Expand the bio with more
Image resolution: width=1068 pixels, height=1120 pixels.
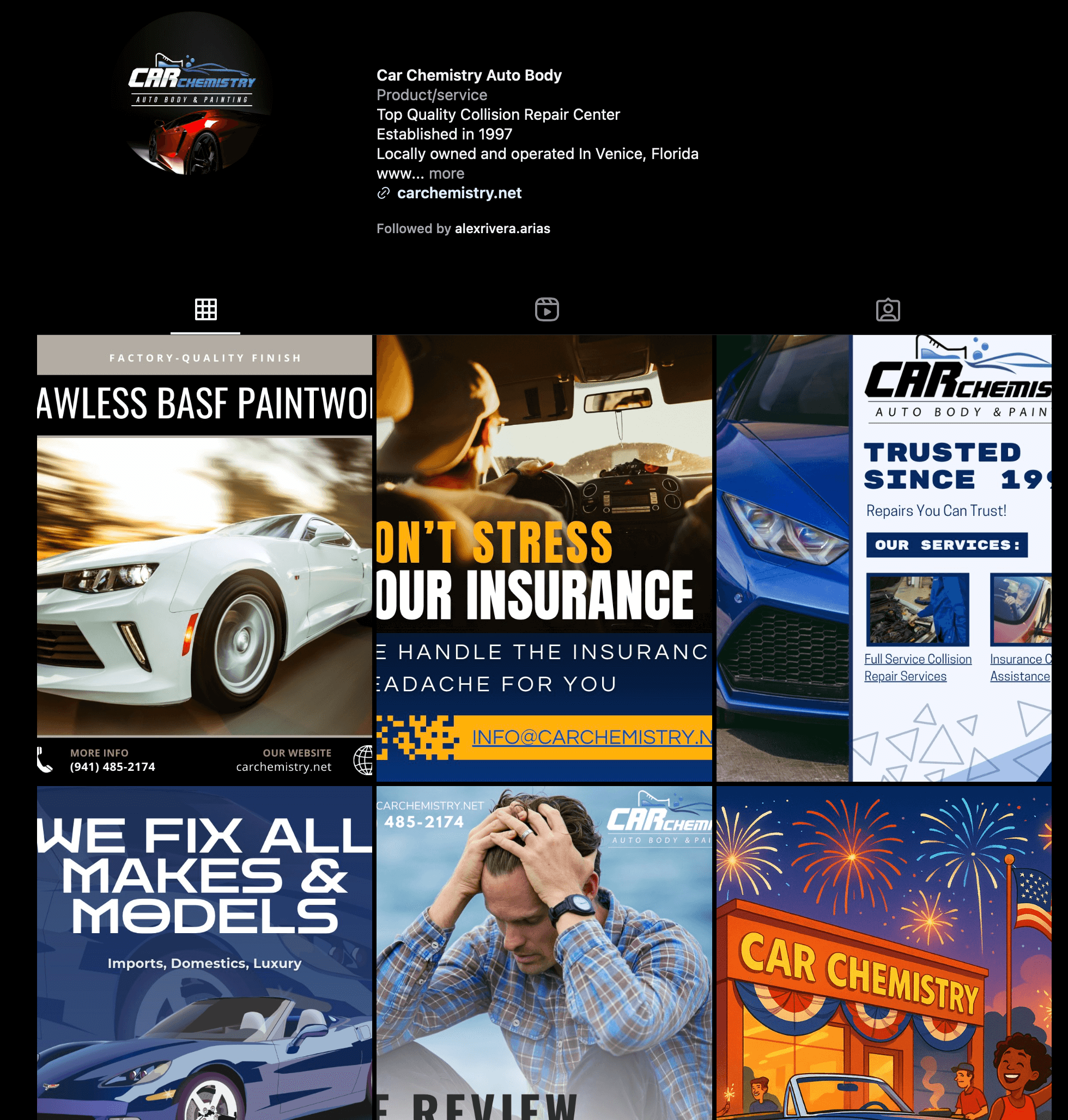coord(446,174)
